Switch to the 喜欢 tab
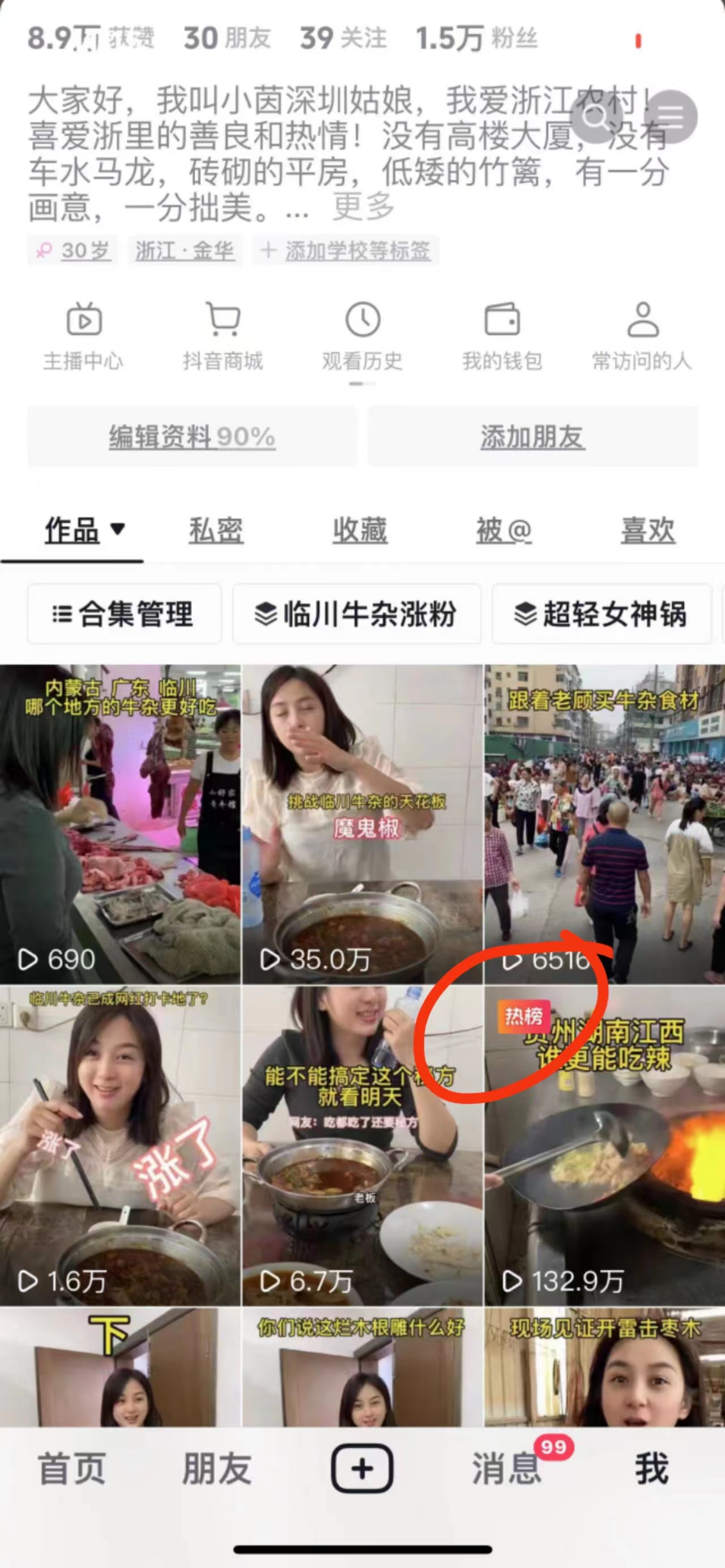 (x=648, y=529)
